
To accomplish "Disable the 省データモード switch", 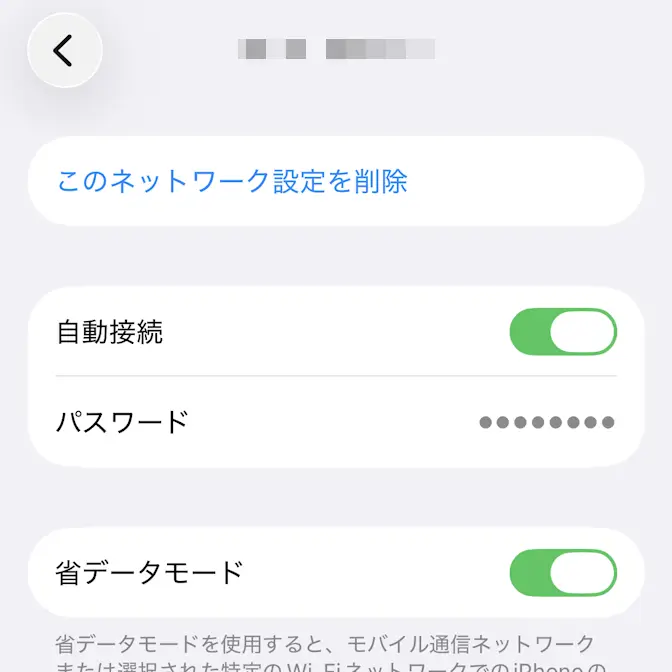I will 563,573.
